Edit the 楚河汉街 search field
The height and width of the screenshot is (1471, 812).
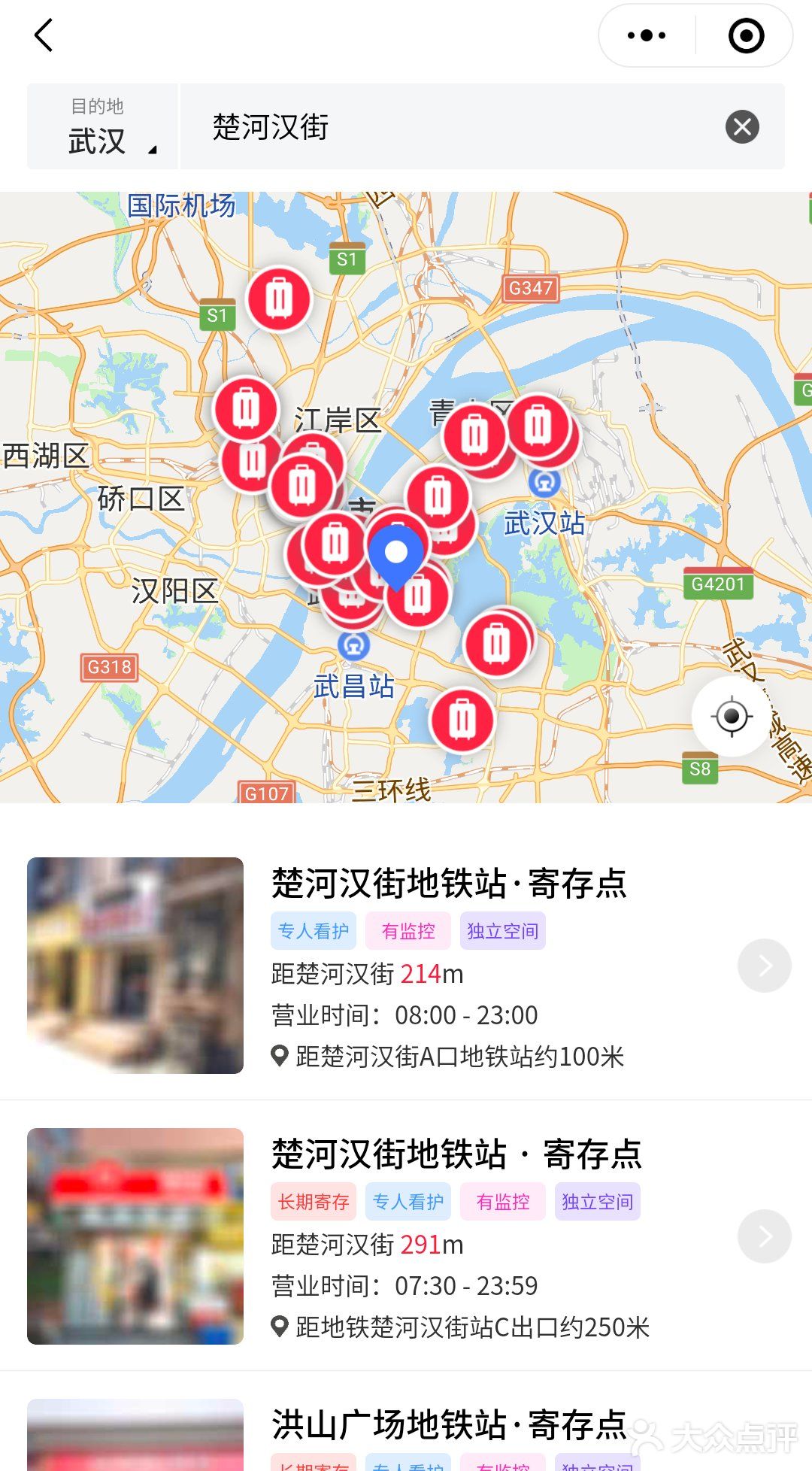pos(451,127)
